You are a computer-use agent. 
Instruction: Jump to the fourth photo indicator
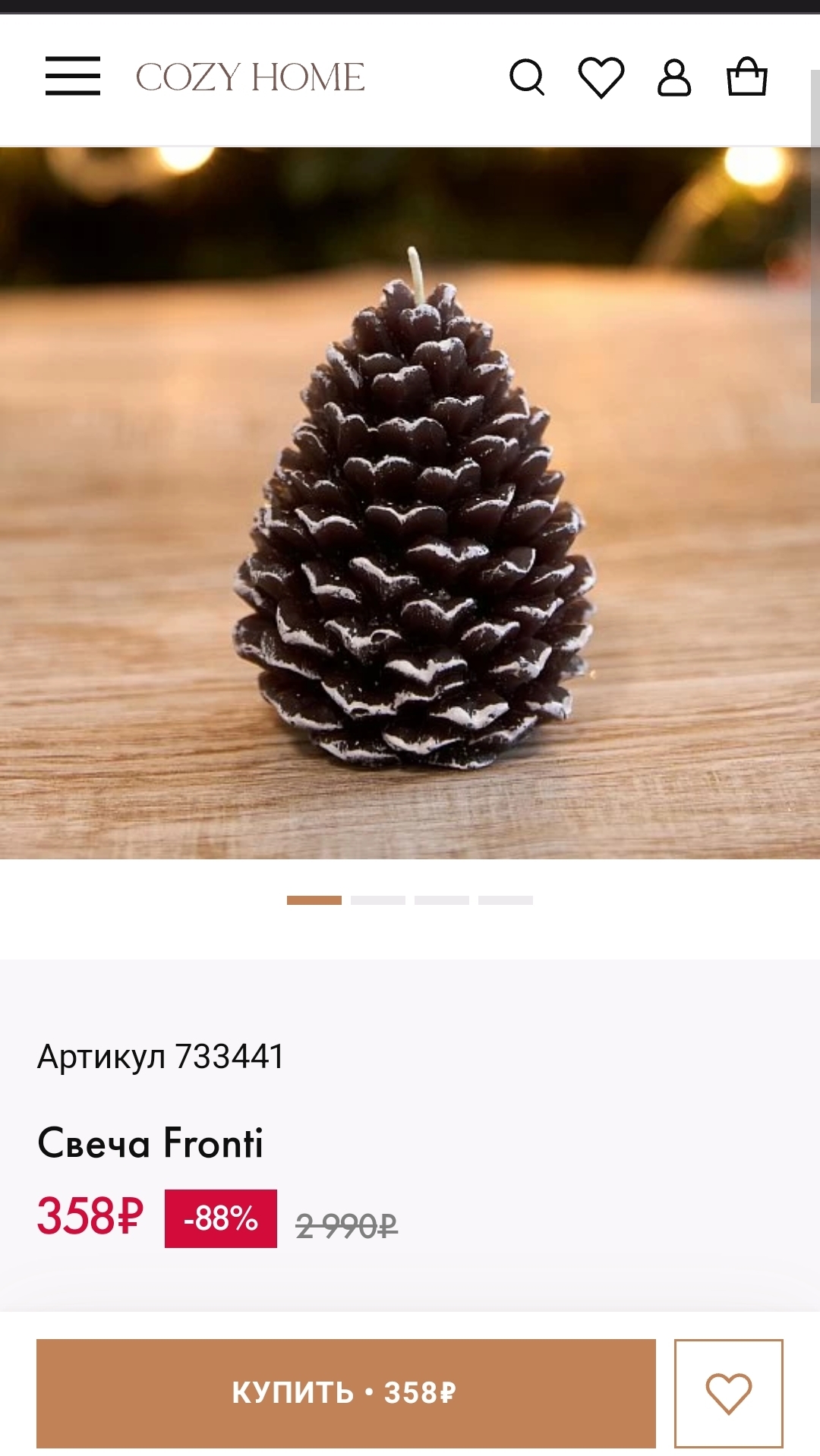click(x=506, y=900)
